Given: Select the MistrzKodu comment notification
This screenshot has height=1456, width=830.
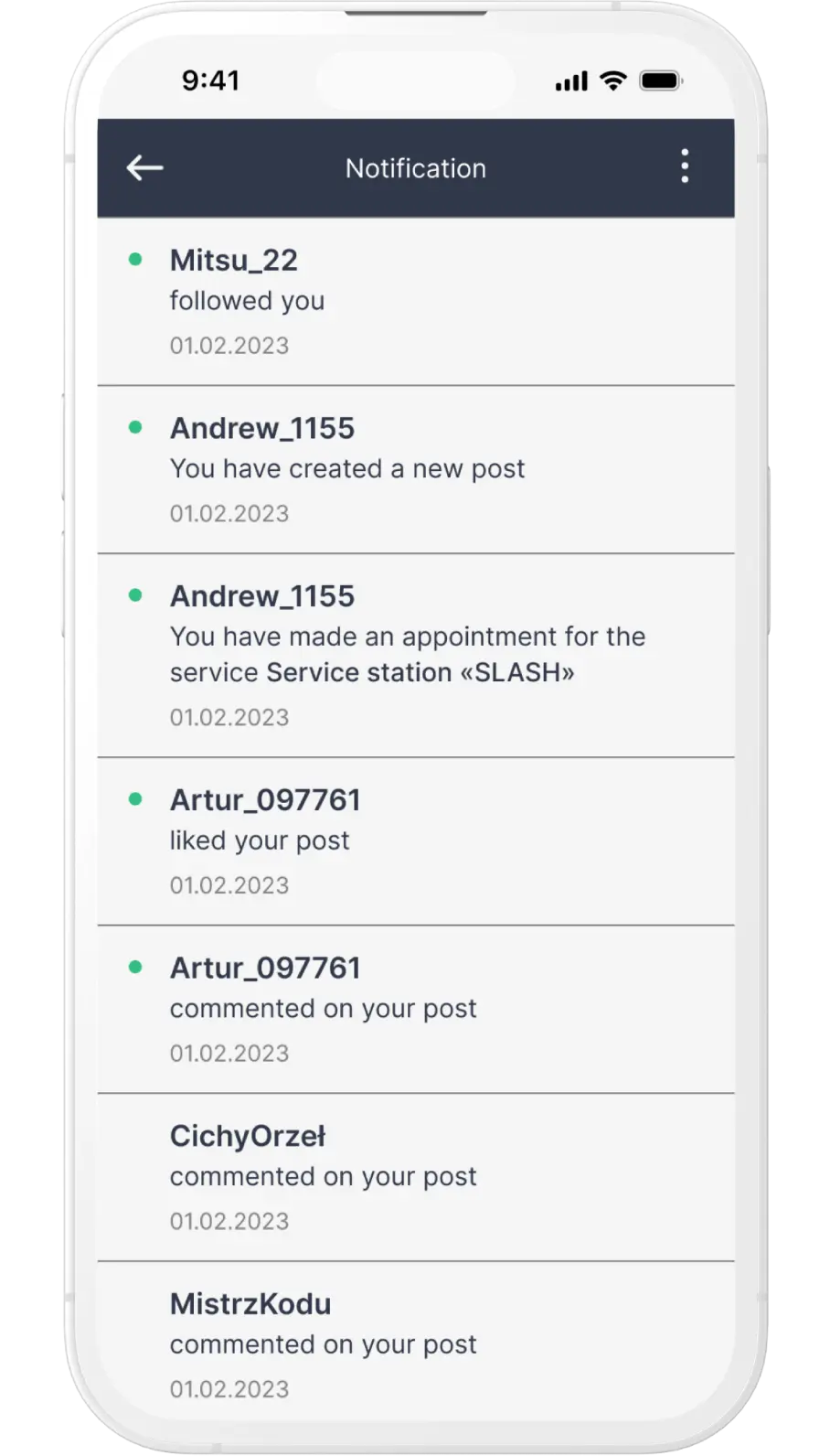Looking at the screenshot, I should tap(415, 1344).
